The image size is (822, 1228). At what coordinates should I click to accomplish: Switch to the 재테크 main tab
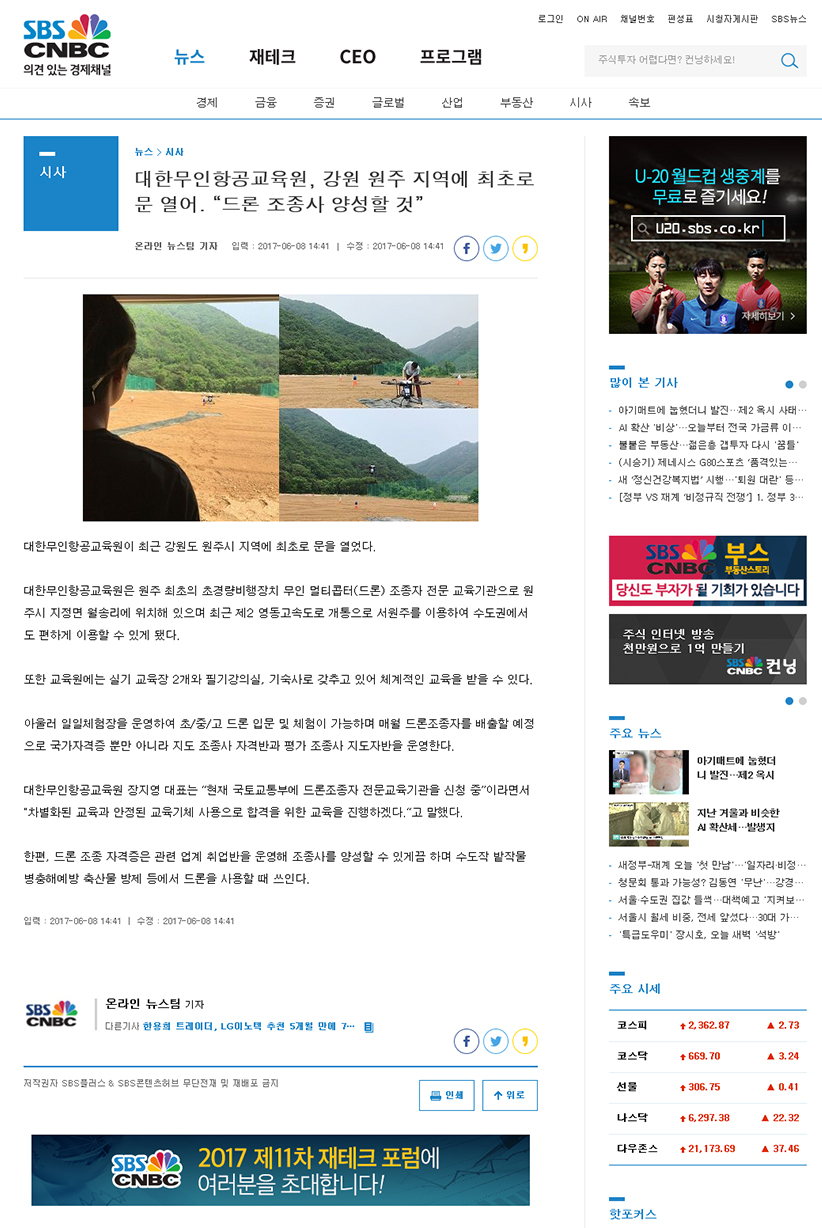pyautogui.click(x=272, y=57)
